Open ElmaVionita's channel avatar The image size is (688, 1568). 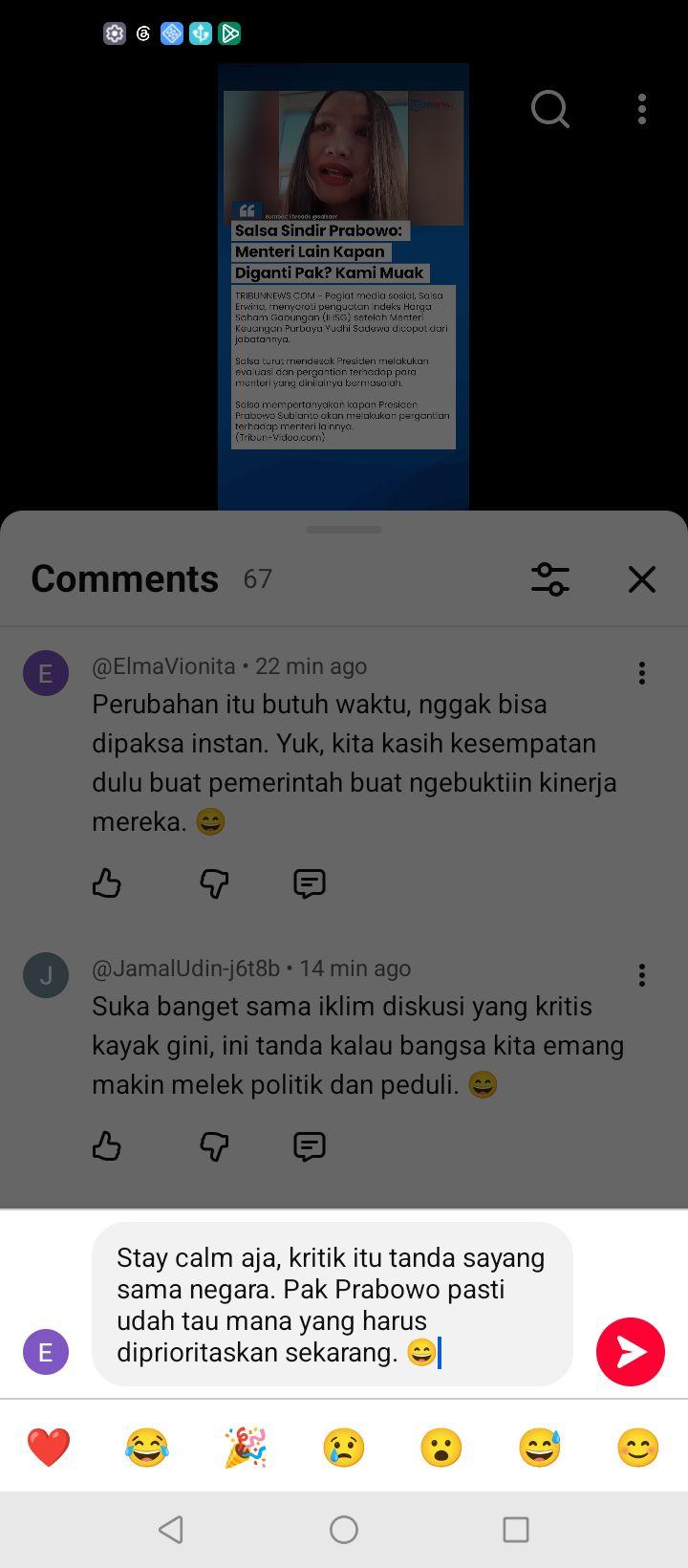pos(46,673)
